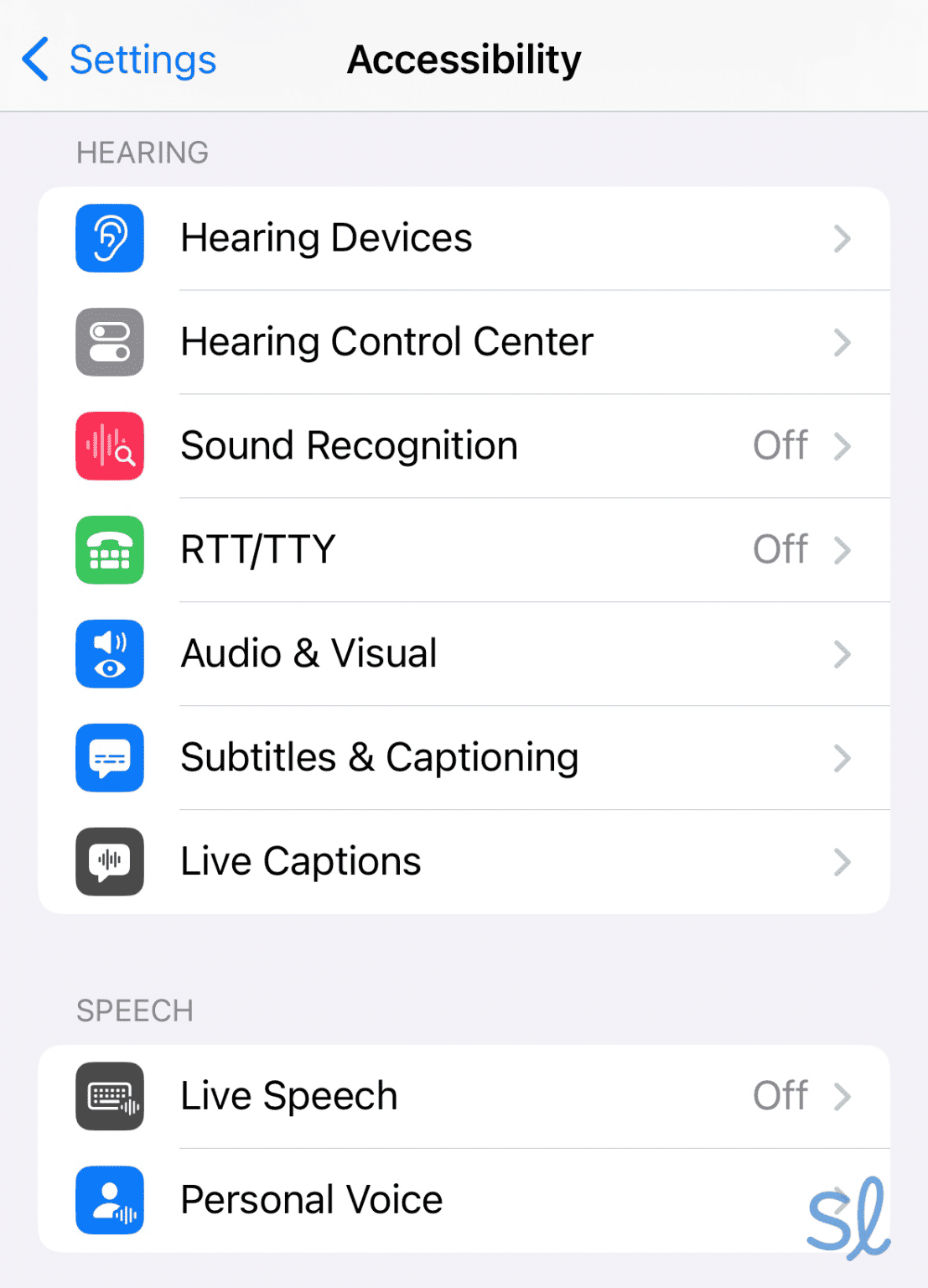This screenshot has height=1288, width=928.
Task: Tap the Subtitles & Captioning speech bubble icon
Action: [109, 758]
